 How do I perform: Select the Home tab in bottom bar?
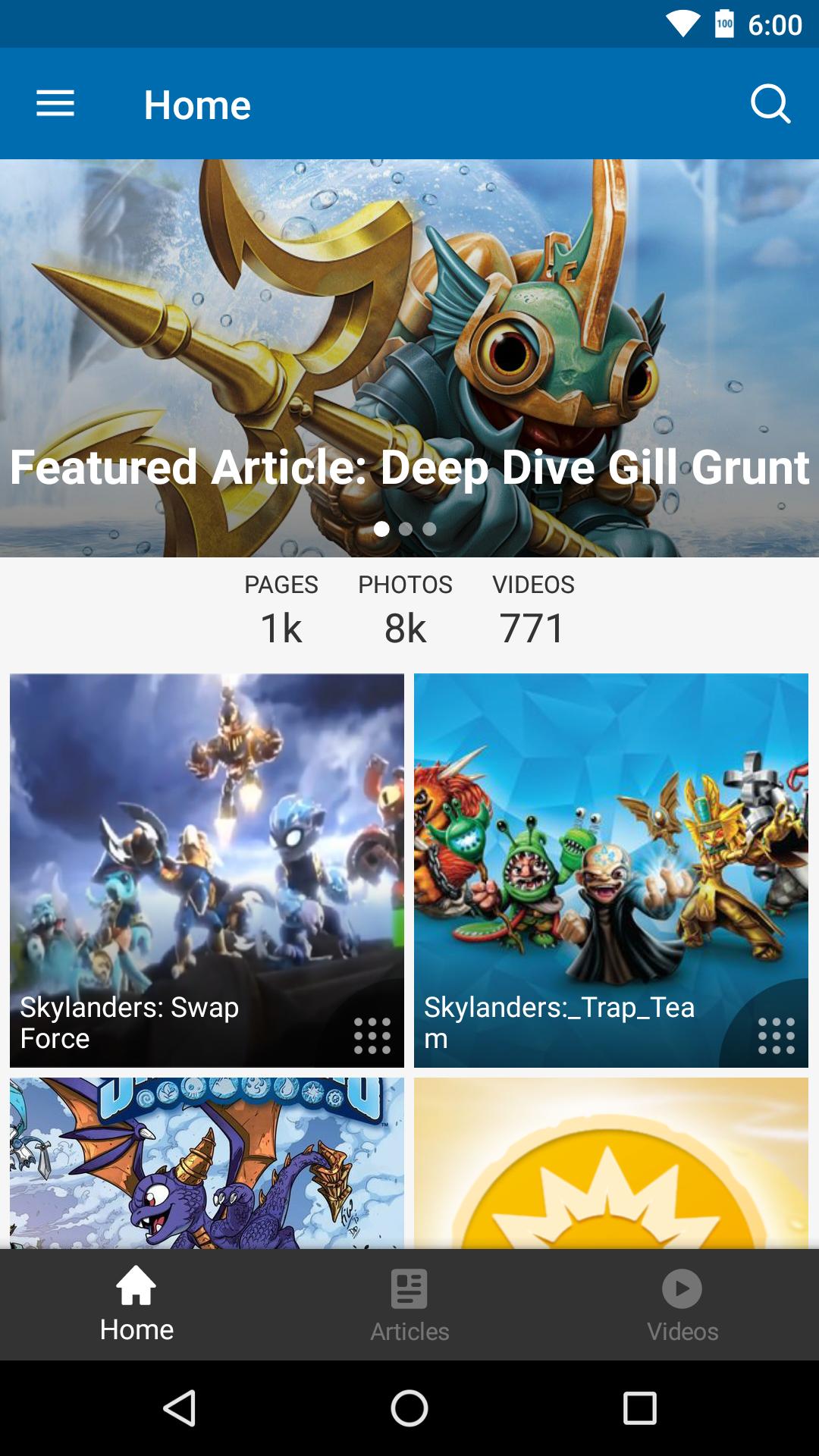136,1306
